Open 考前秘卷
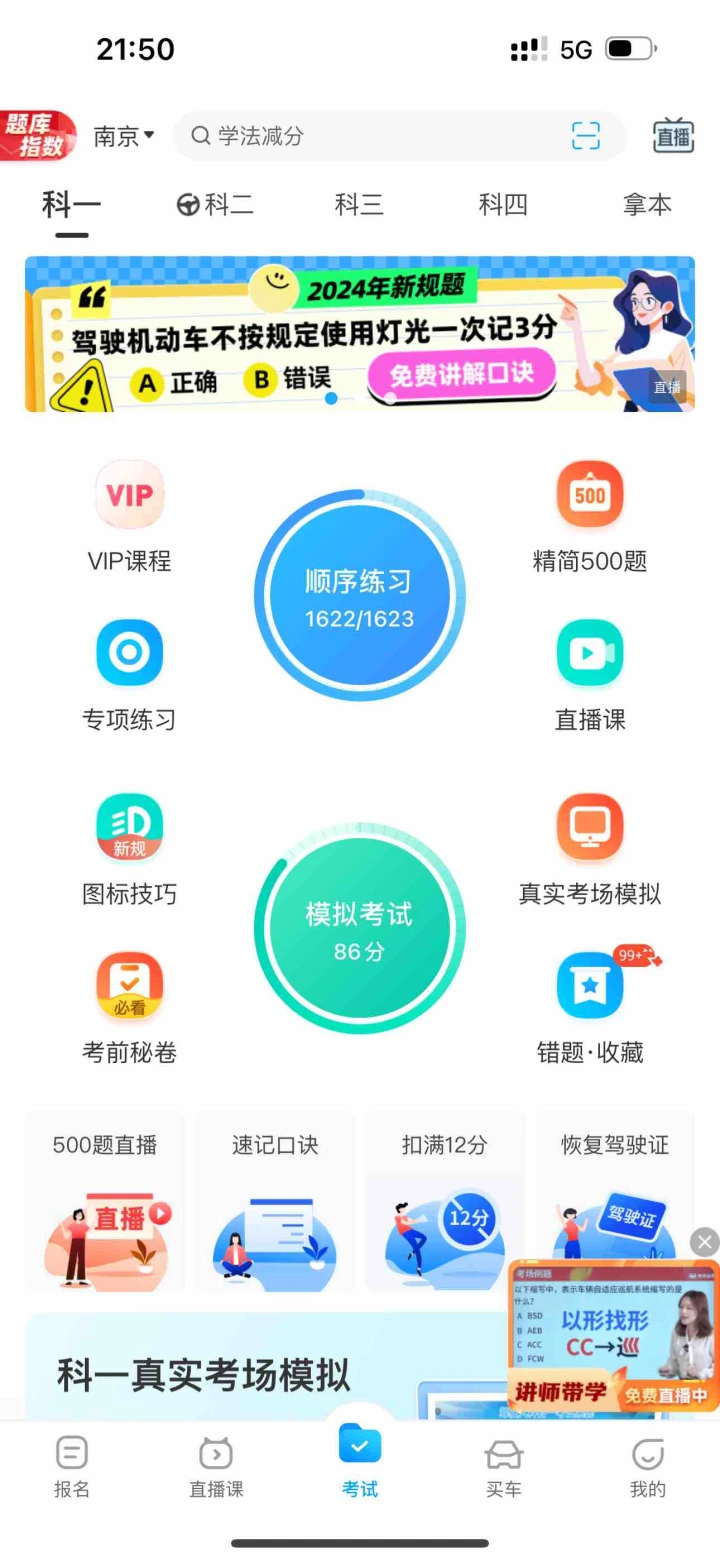 (129, 1007)
